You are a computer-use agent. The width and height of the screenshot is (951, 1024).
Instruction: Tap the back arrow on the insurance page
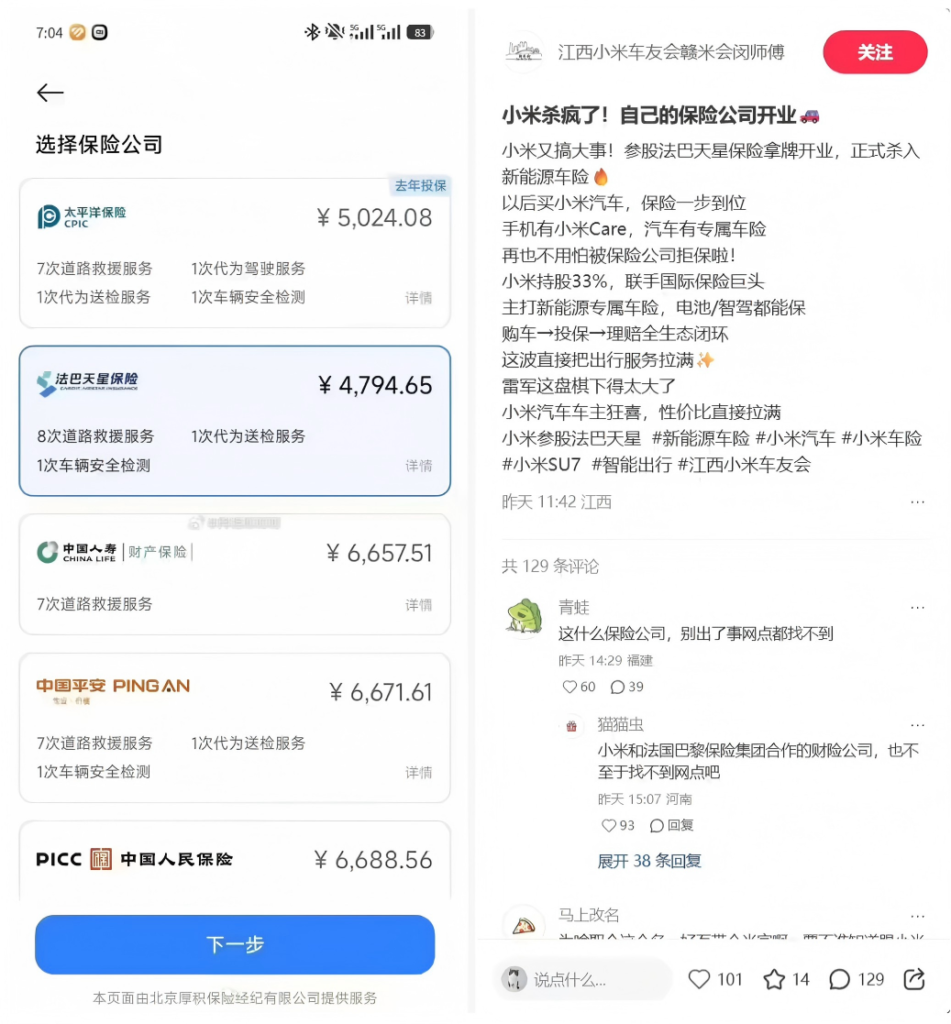click(x=49, y=92)
